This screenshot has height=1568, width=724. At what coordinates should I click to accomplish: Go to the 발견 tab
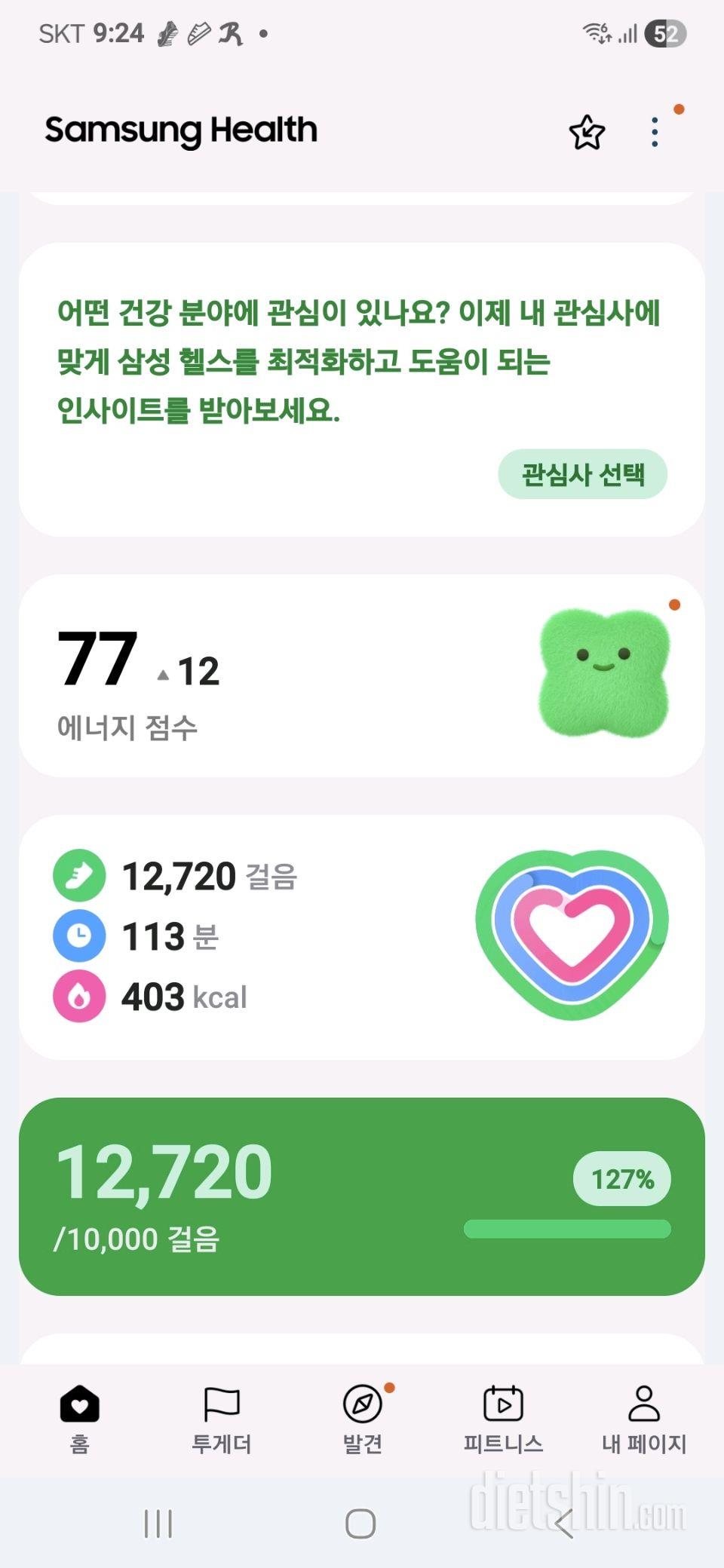click(362, 1419)
